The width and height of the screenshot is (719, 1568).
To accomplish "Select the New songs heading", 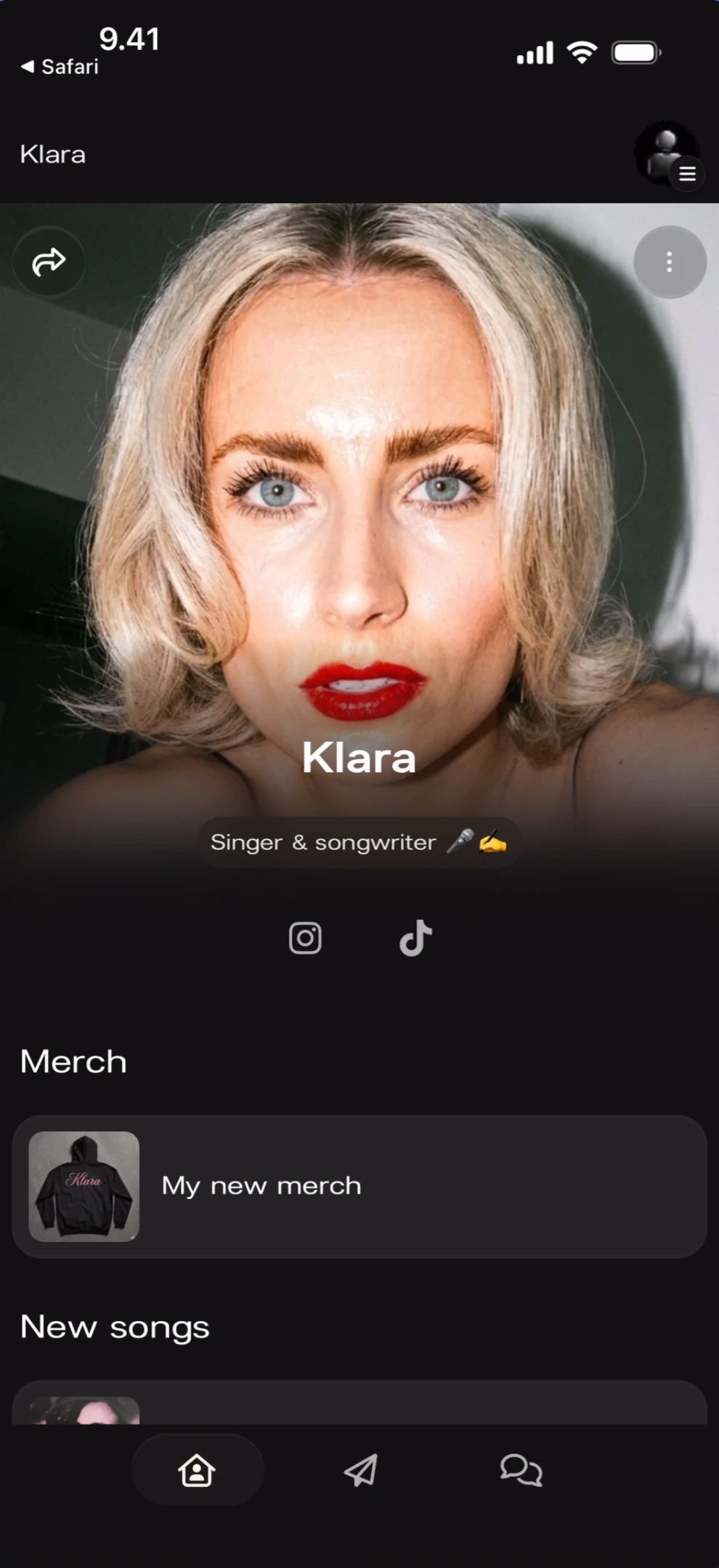I will 113,1326.
